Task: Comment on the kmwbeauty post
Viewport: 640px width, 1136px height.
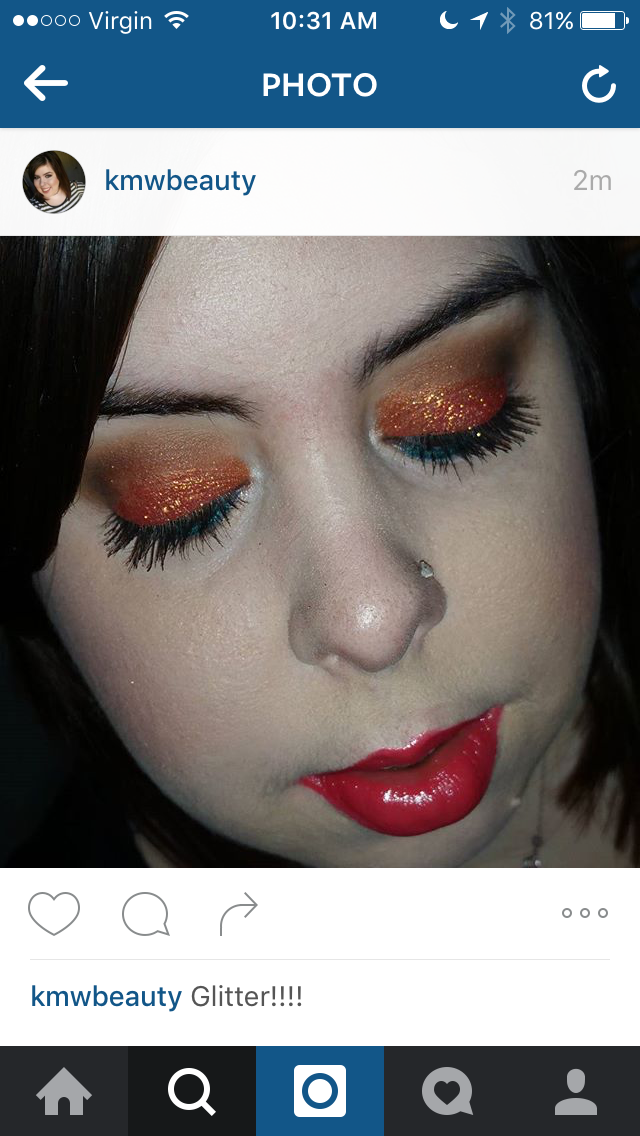Action: click(x=146, y=914)
